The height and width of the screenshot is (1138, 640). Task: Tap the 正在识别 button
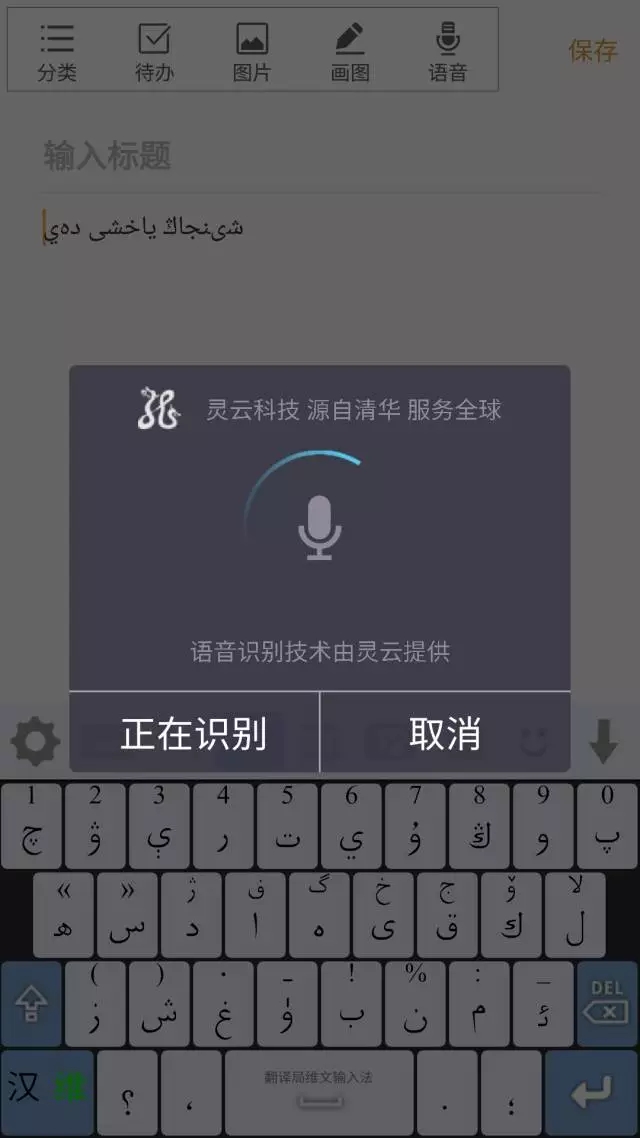pos(194,733)
